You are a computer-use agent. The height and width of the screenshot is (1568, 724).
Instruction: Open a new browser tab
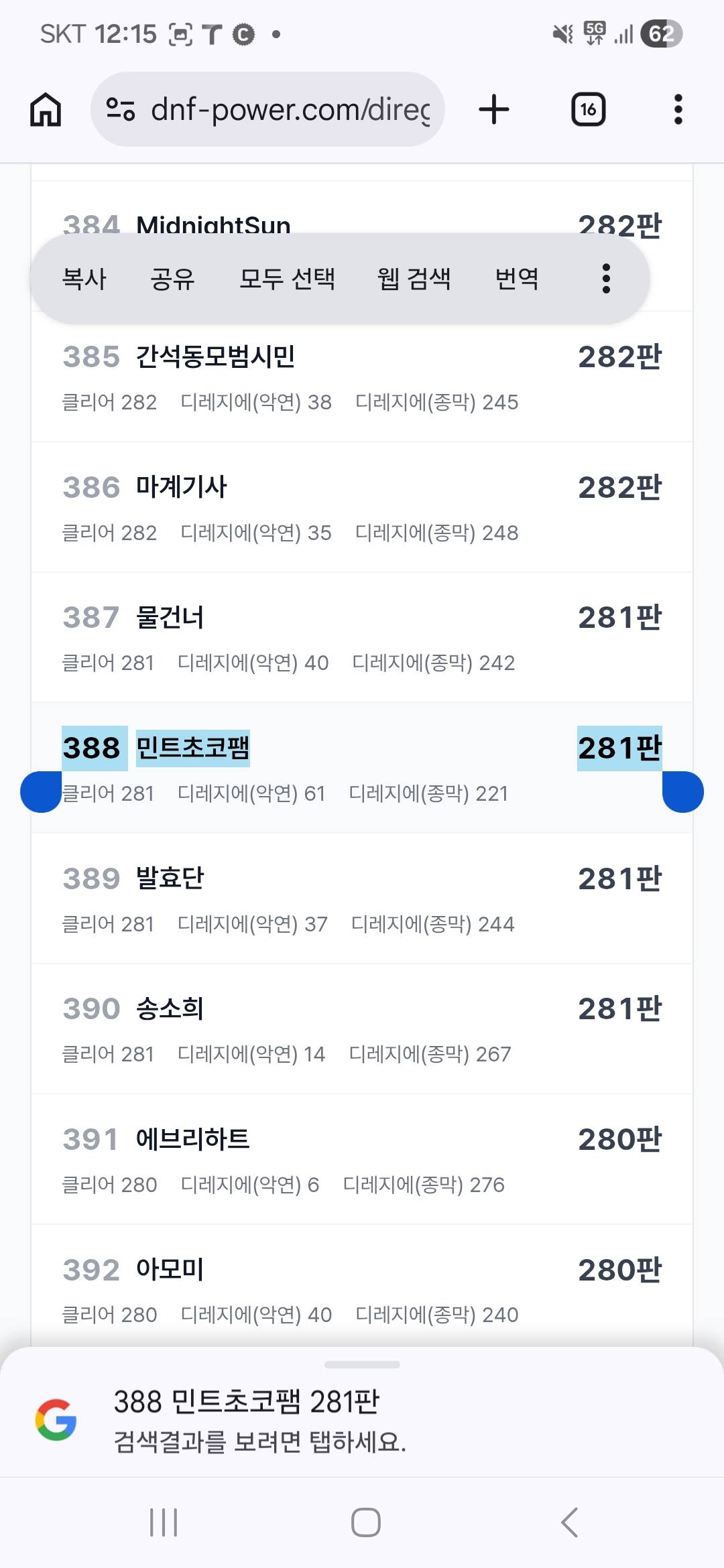(494, 109)
